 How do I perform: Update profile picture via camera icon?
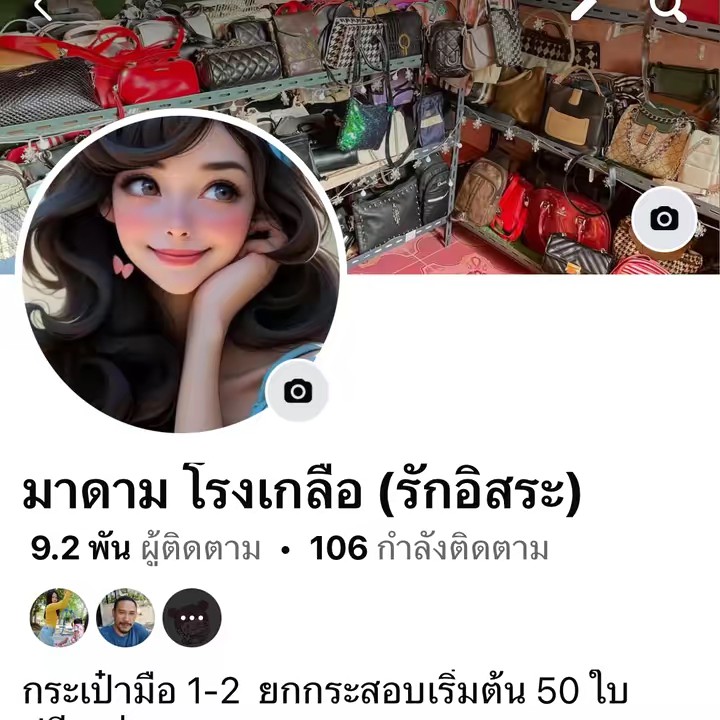tap(297, 391)
